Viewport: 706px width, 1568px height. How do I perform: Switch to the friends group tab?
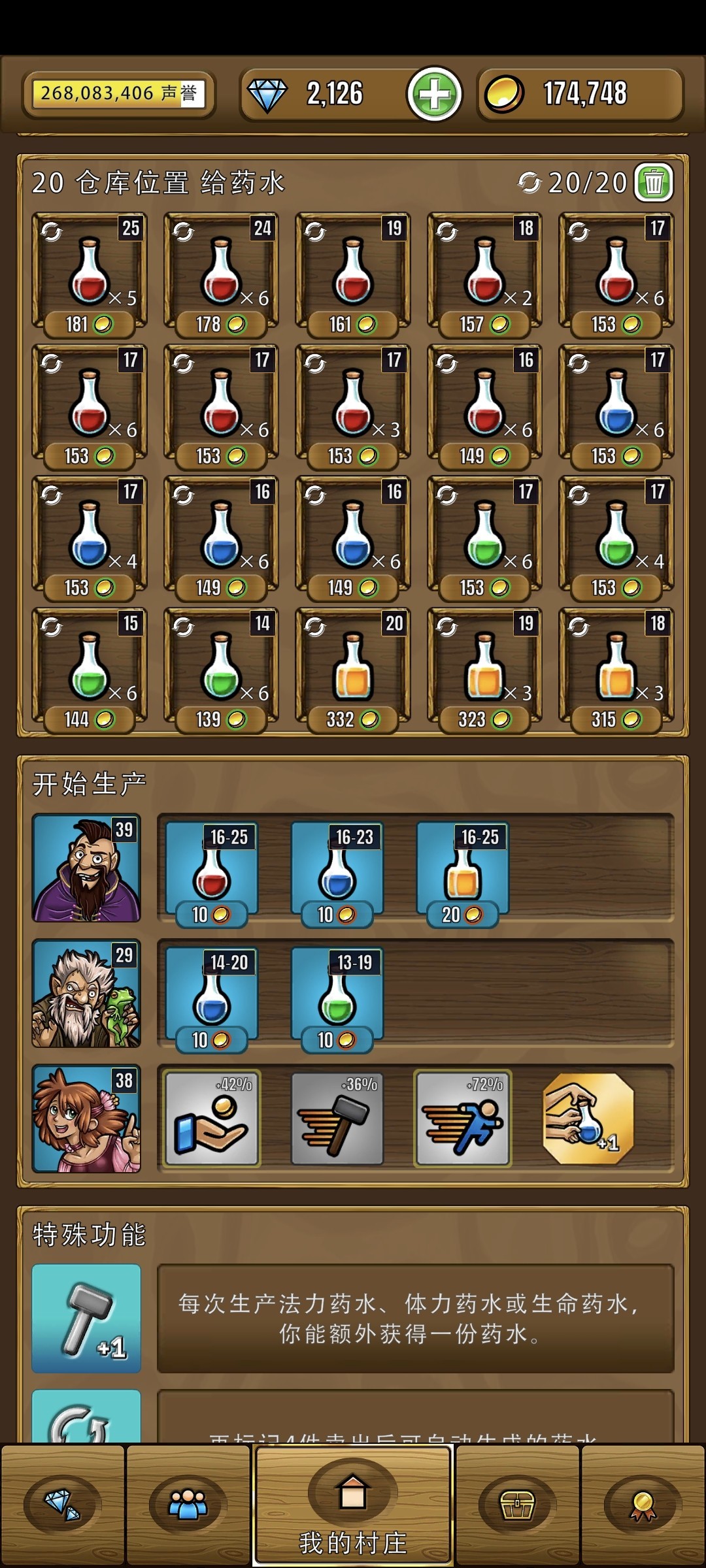(x=188, y=1505)
